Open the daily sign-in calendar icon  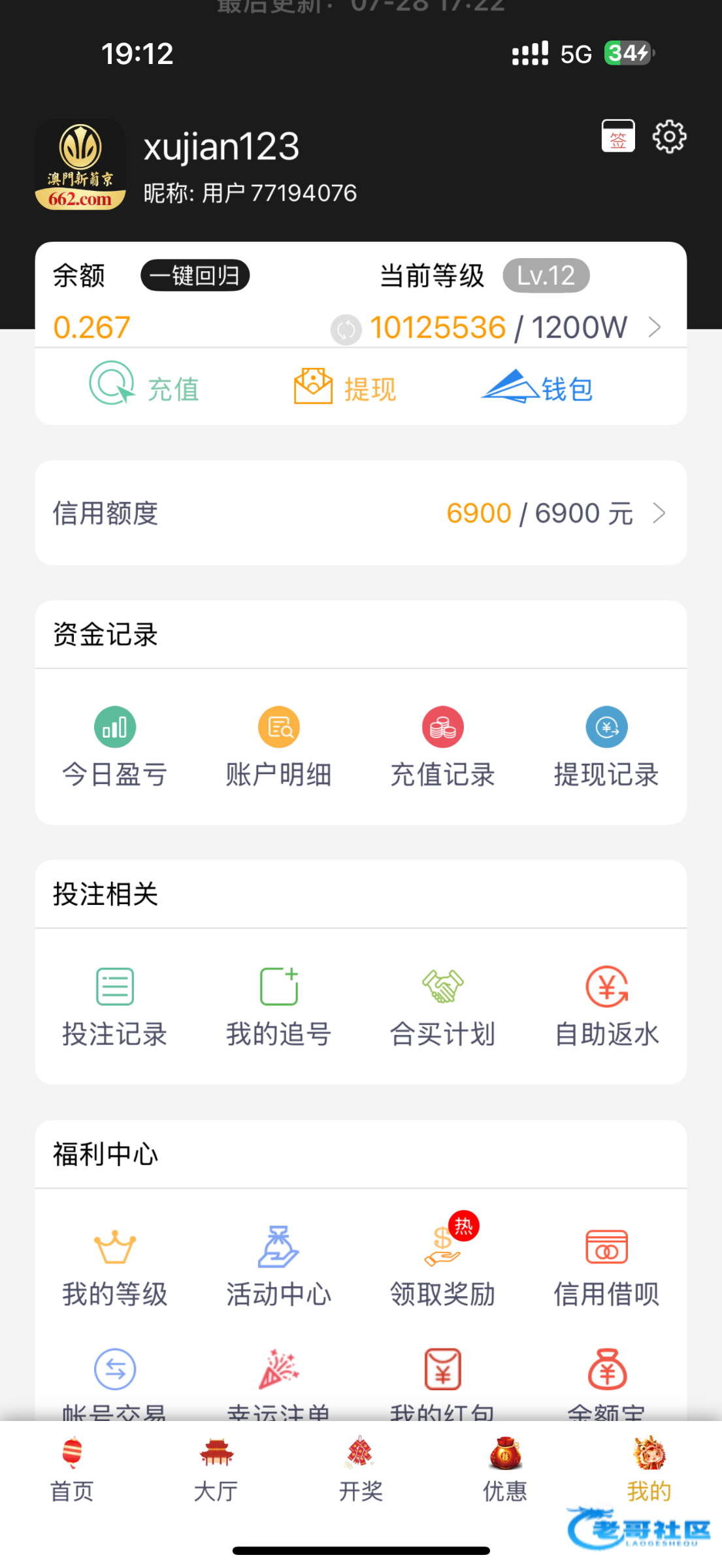pyautogui.click(x=617, y=136)
